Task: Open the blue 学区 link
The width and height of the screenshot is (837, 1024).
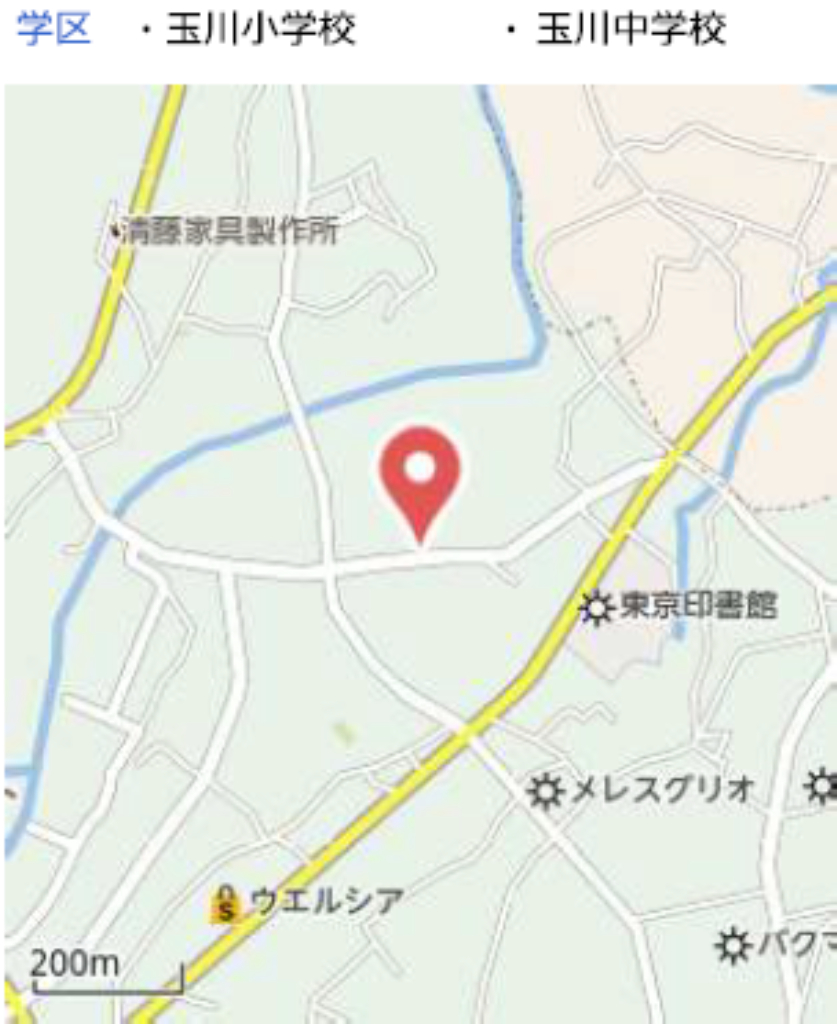Action: tap(53, 30)
